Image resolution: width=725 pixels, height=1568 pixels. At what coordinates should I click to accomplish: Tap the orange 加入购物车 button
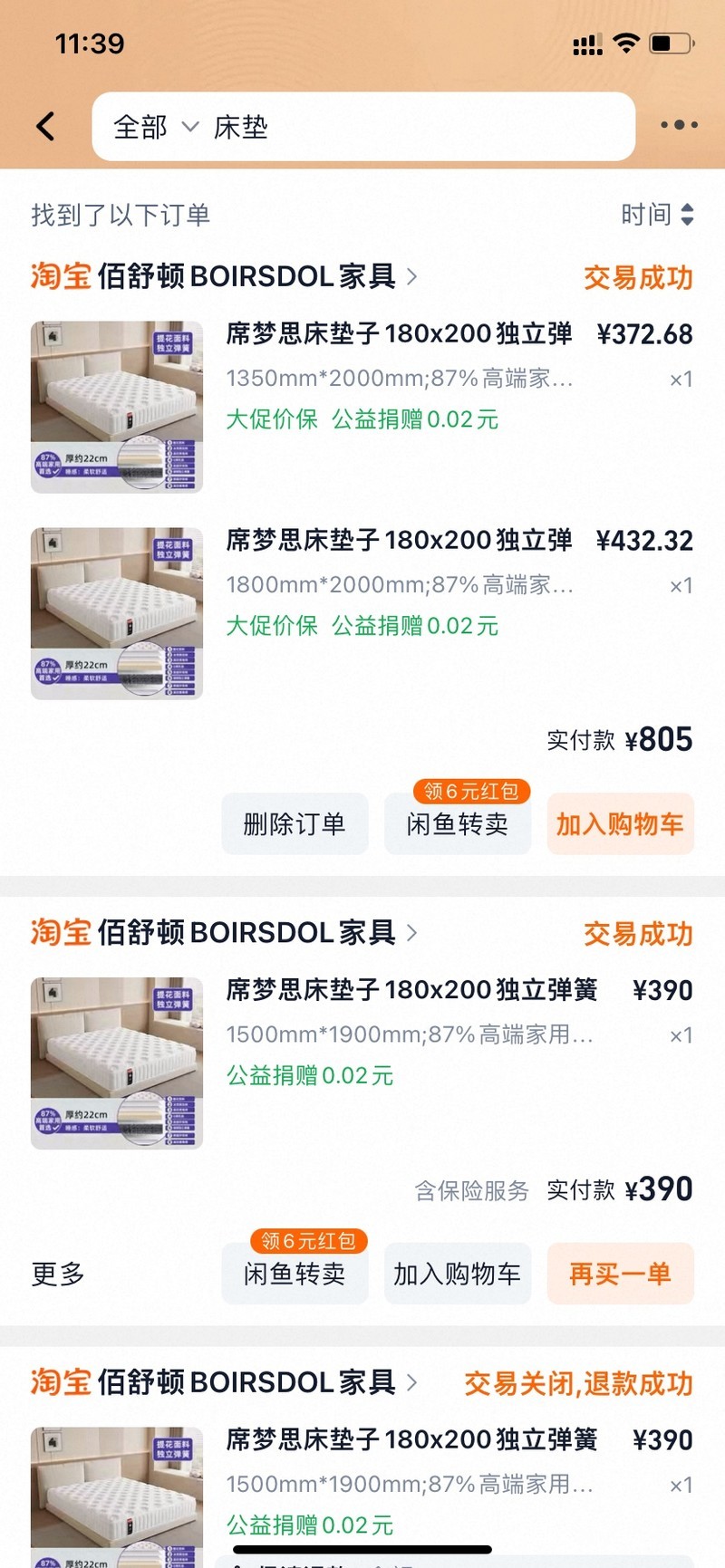pos(620,824)
